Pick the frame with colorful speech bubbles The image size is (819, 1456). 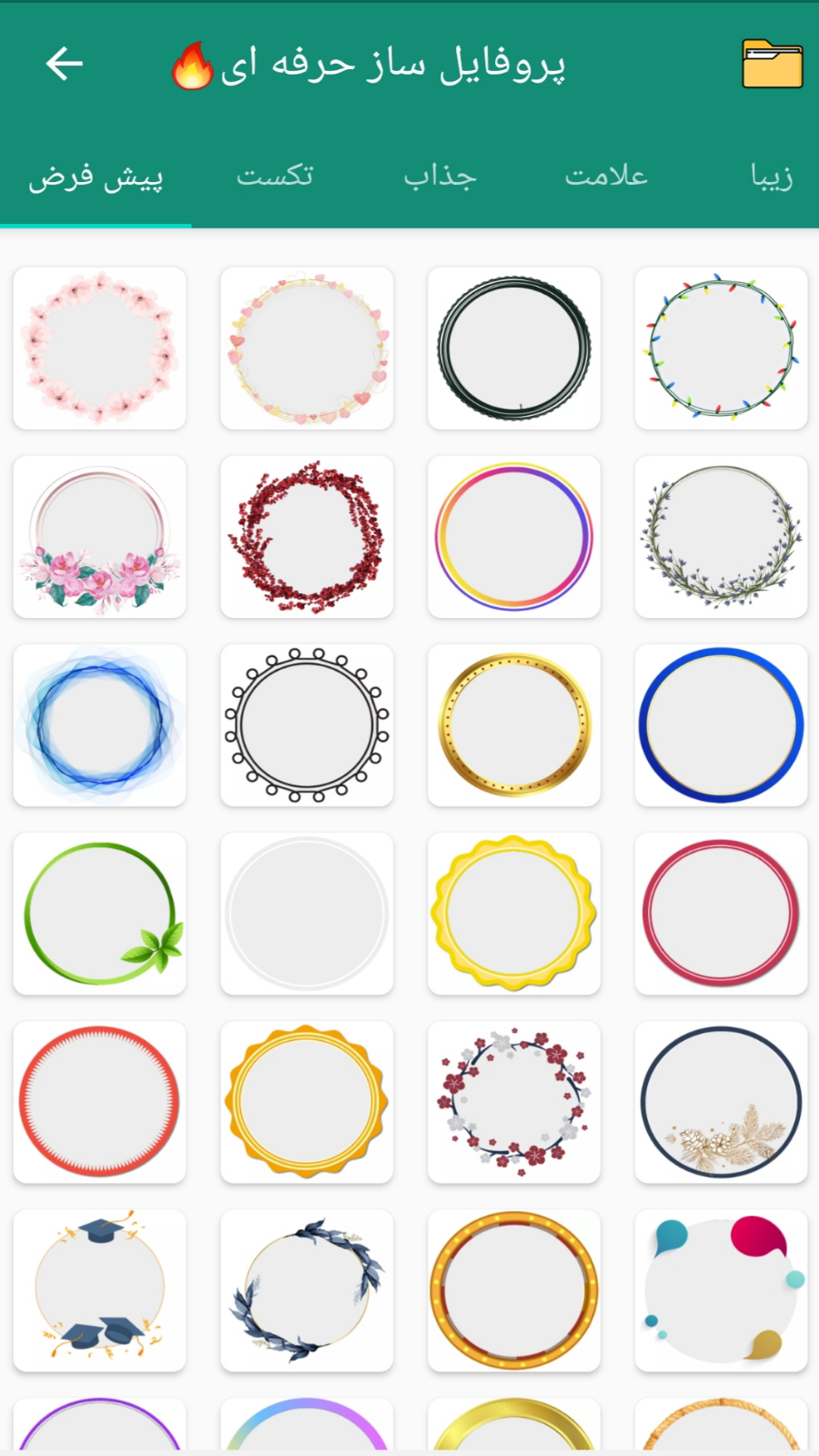[x=721, y=1290]
